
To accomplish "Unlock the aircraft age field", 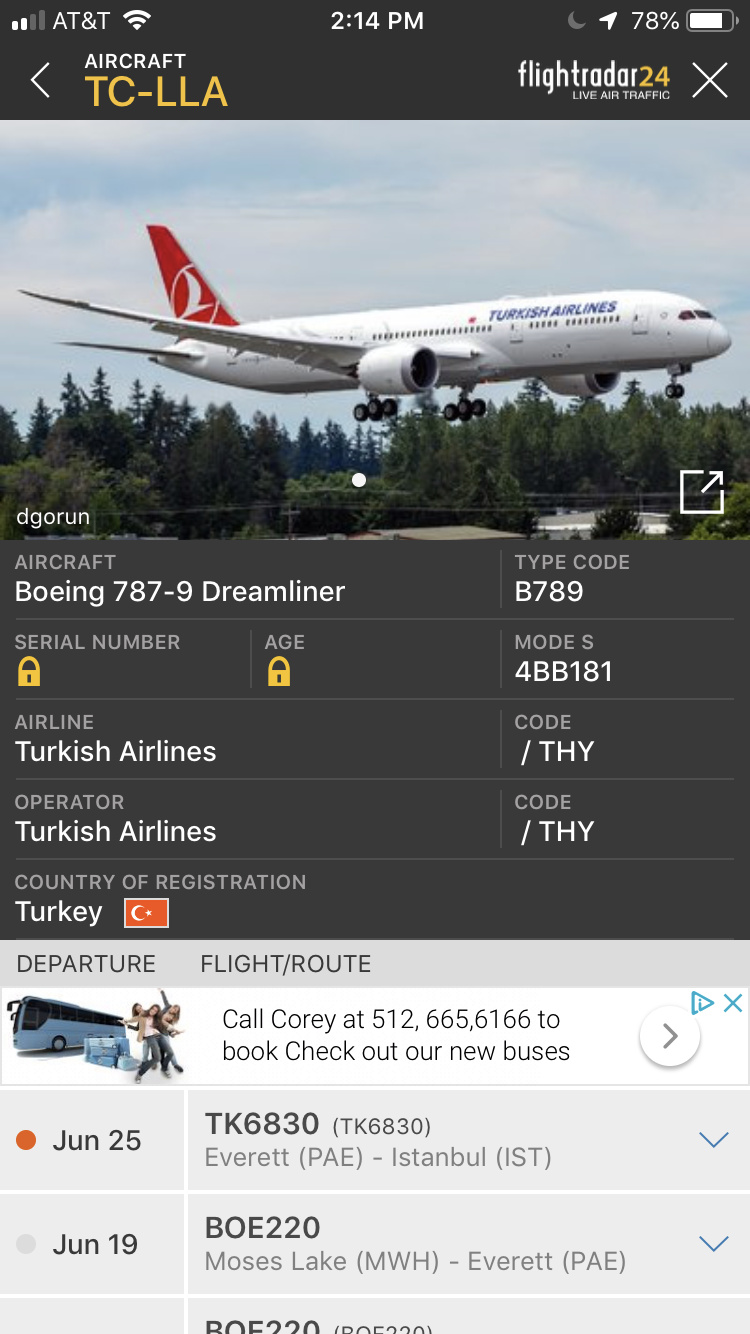I will (279, 672).
